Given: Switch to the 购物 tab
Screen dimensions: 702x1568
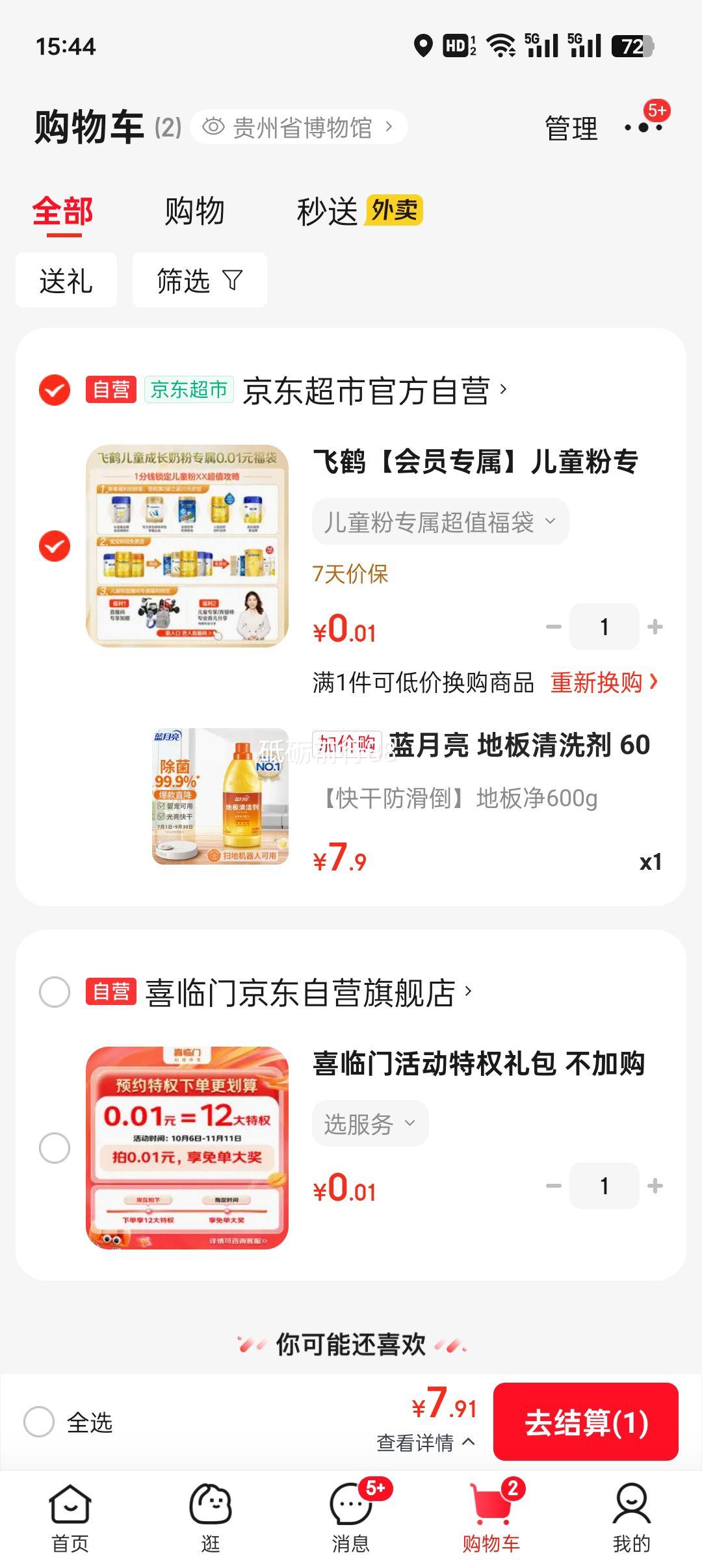Looking at the screenshot, I should tap(194, 211).
